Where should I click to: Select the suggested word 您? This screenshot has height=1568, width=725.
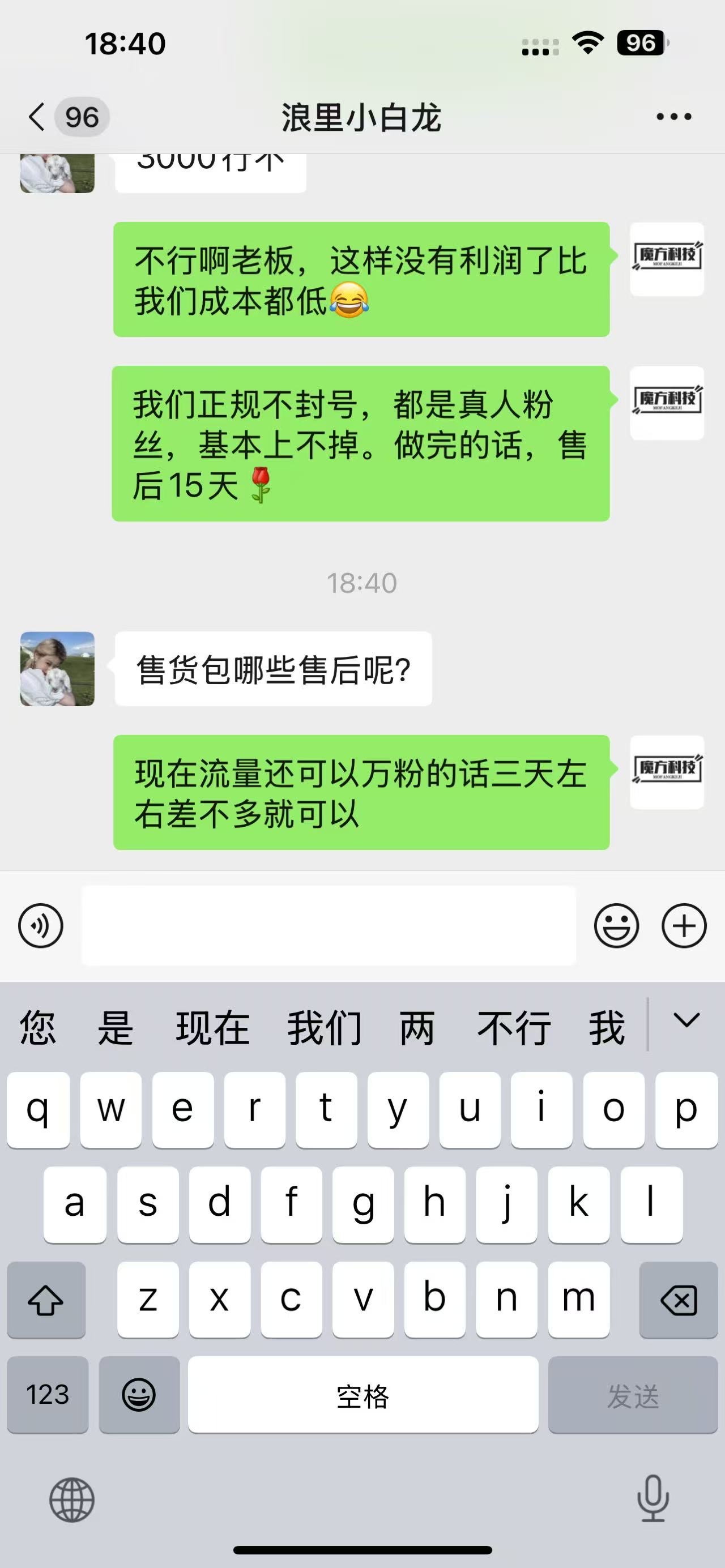(38, 1028)
